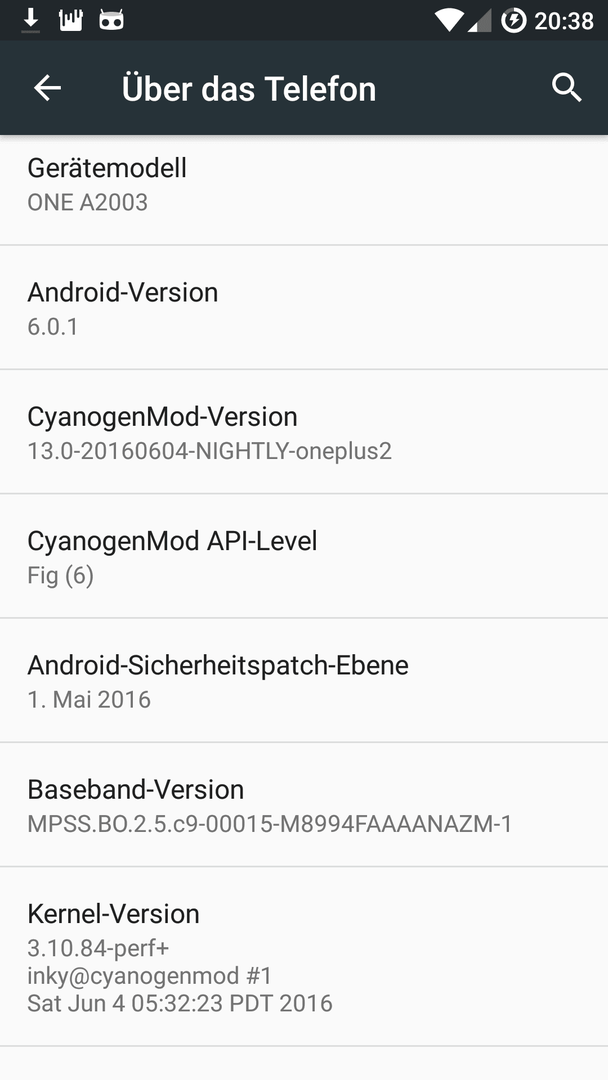Screen dimensions: 608x1080
Task: Tap the Kernel-Version row
Action: tap(304, 957)
